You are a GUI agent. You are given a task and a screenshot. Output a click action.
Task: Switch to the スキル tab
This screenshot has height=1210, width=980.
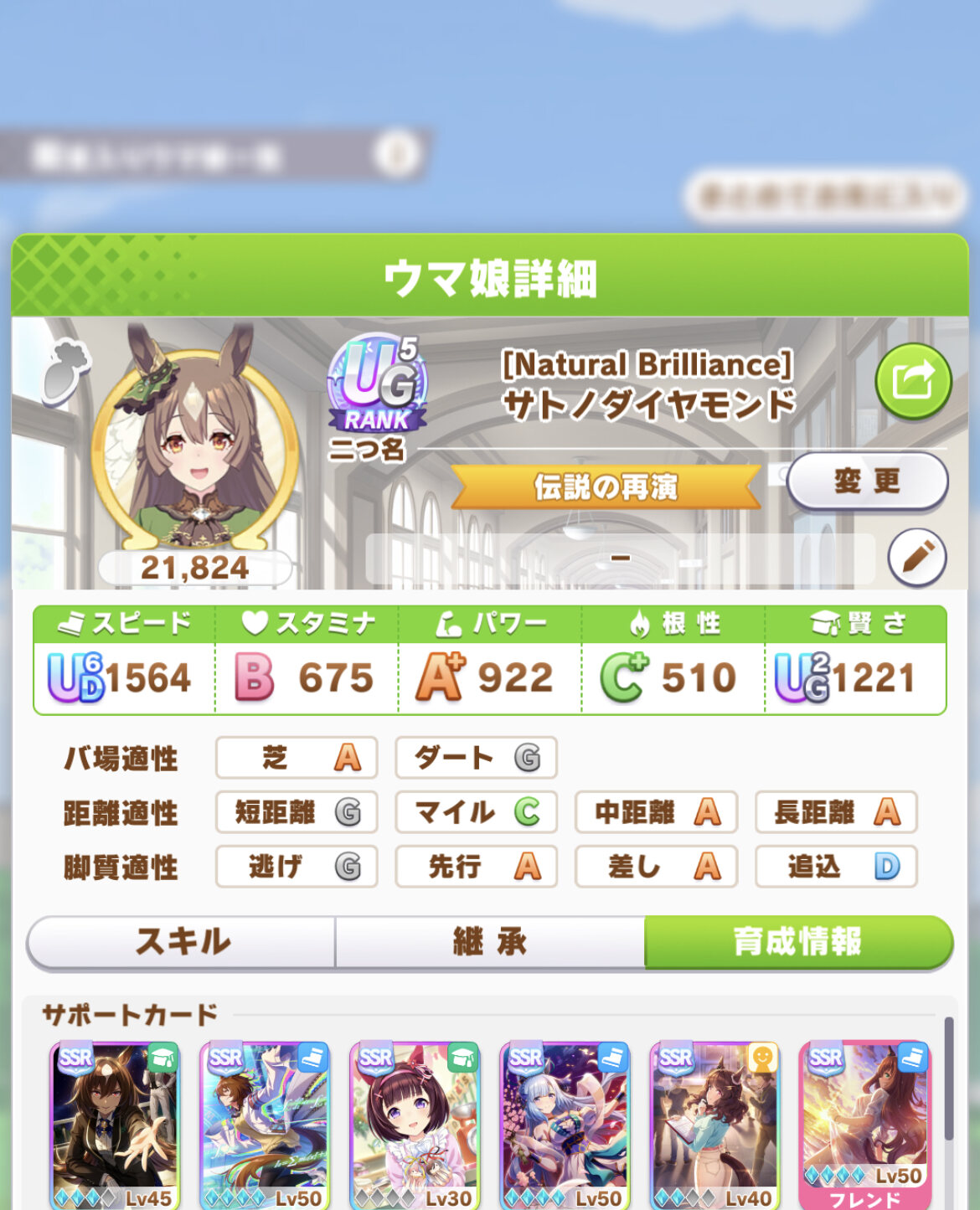[183, 942]
